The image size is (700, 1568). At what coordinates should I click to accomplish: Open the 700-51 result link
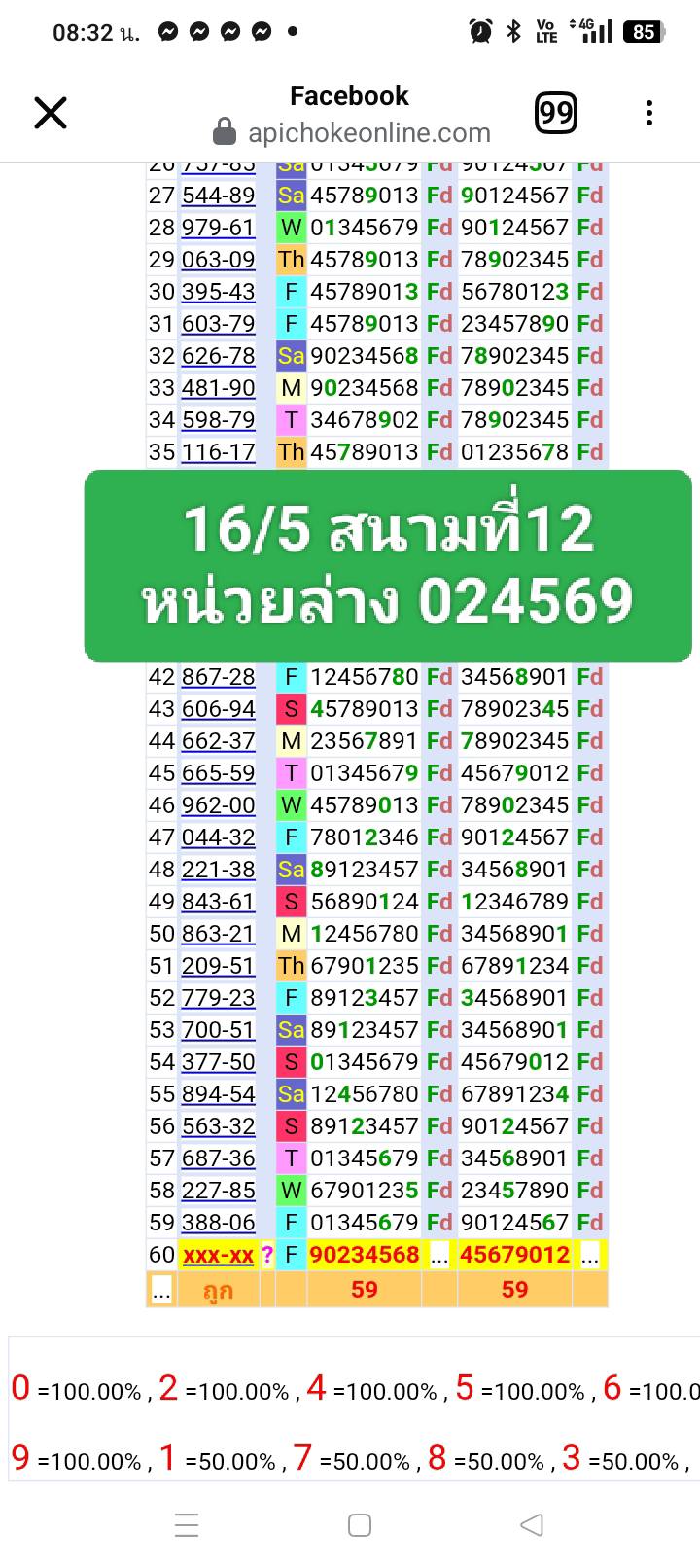pyautogui.click(x=218, y=1030)
